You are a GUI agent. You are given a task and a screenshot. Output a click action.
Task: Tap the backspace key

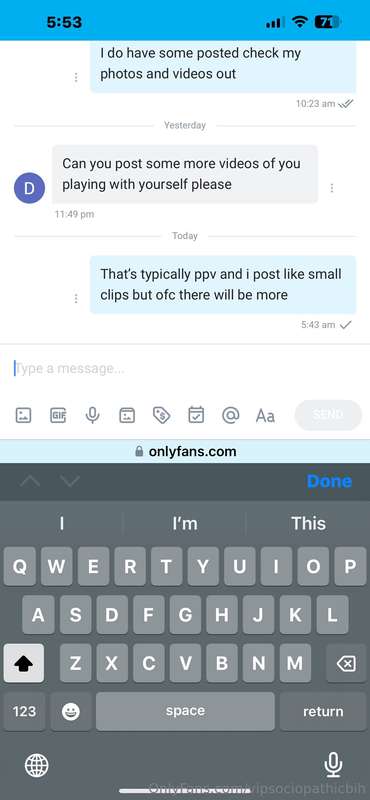[x=346, y=663]
